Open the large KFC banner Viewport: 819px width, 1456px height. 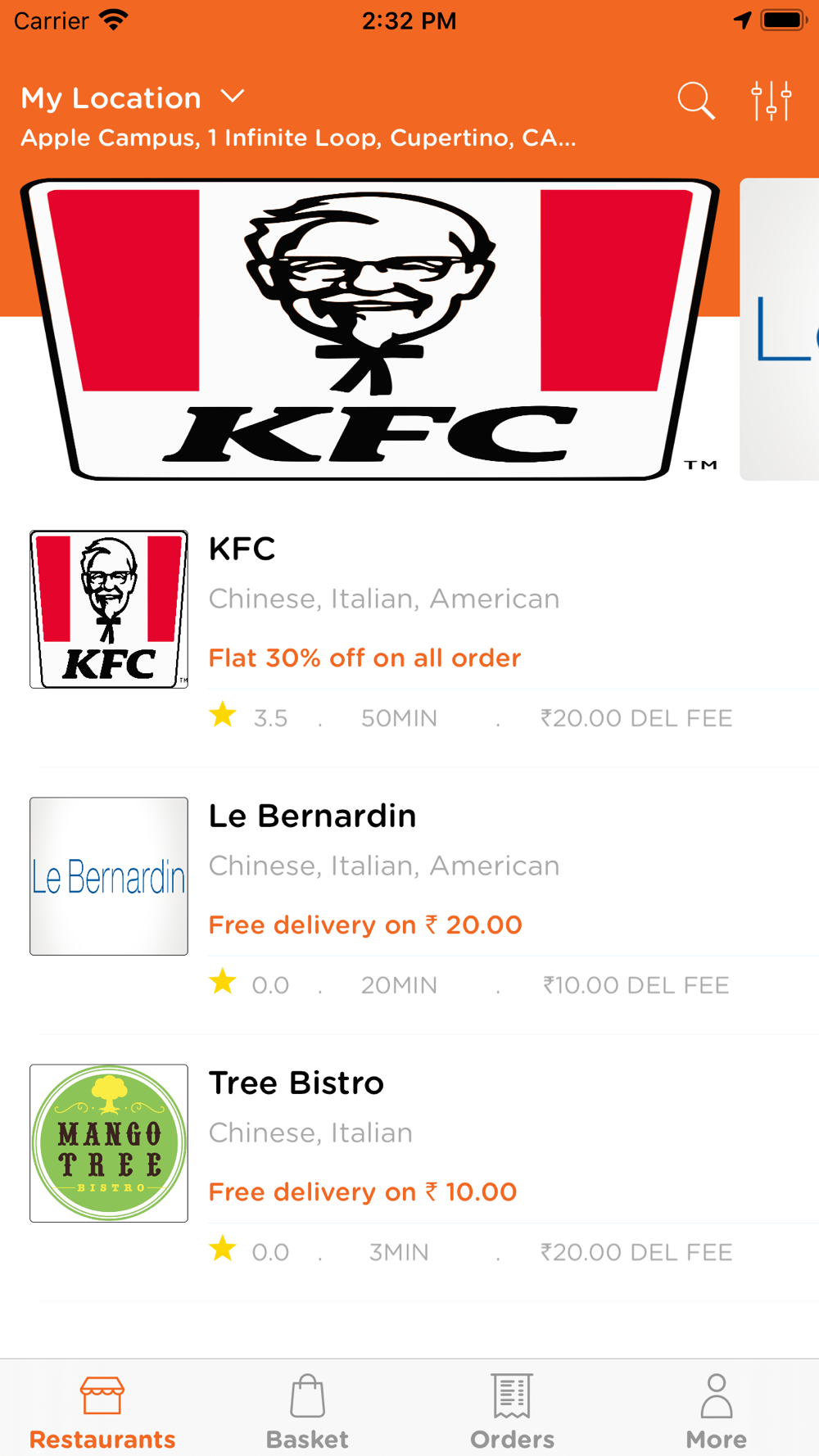click(x=370, y=329)
